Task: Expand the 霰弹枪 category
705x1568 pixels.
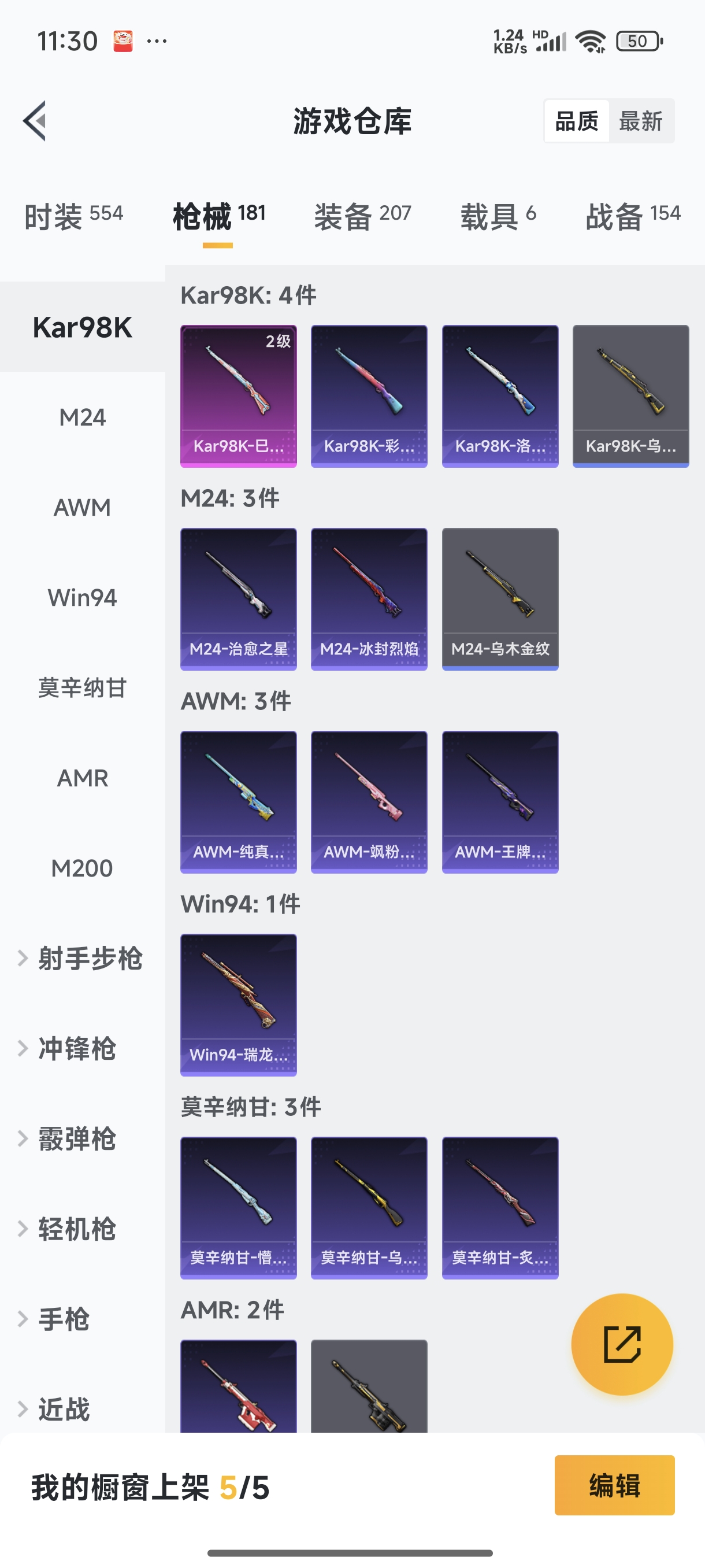Action: [x=83, y=1138]
